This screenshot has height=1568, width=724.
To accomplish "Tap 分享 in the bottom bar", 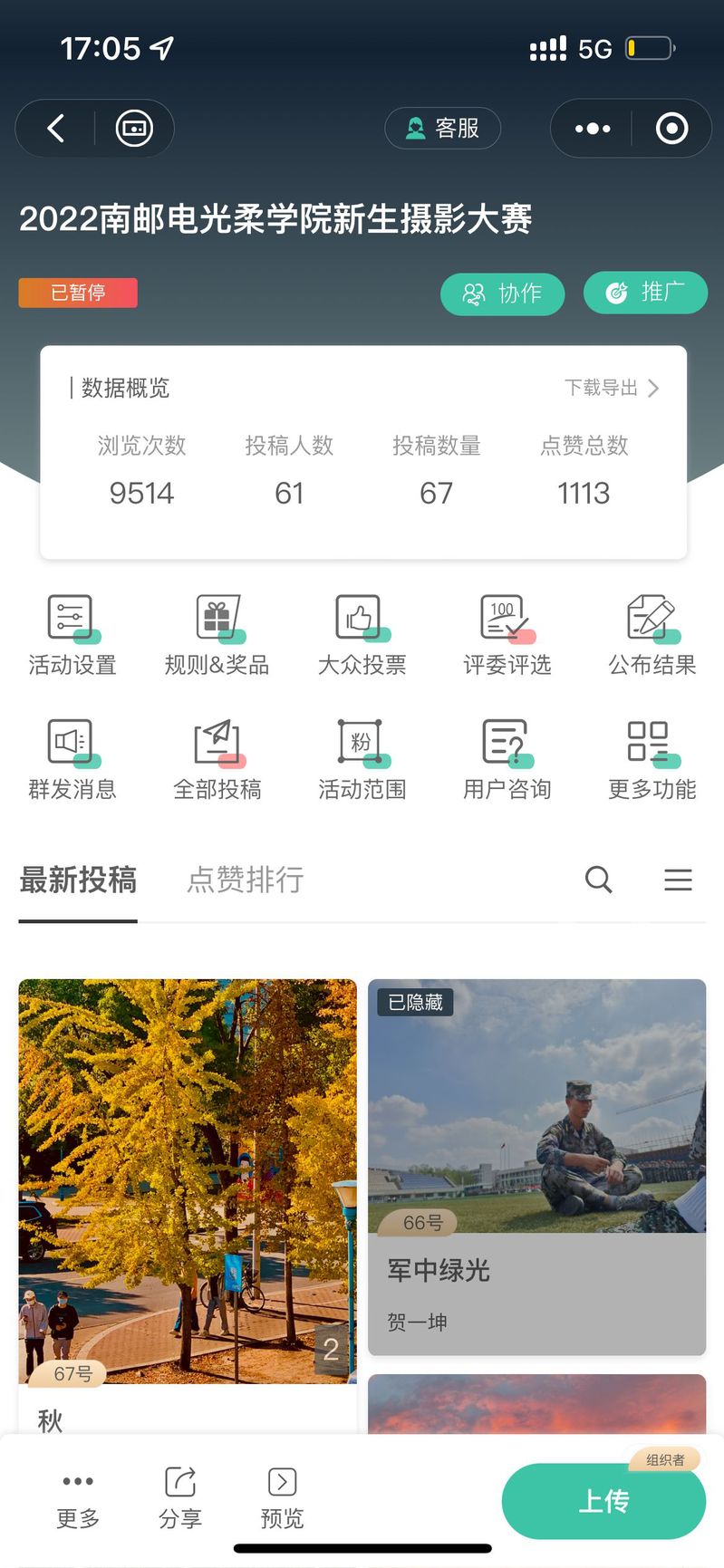I will tap(180, 1498).
